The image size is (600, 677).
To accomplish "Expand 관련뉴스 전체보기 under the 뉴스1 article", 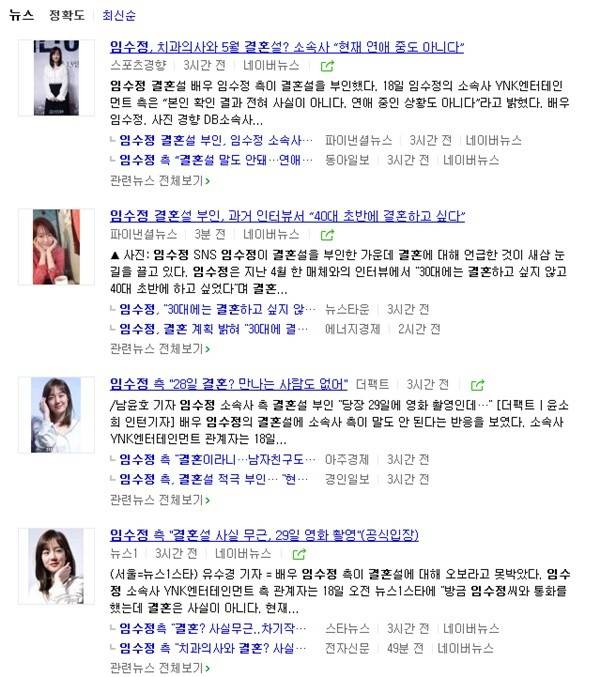I will 160,667.
